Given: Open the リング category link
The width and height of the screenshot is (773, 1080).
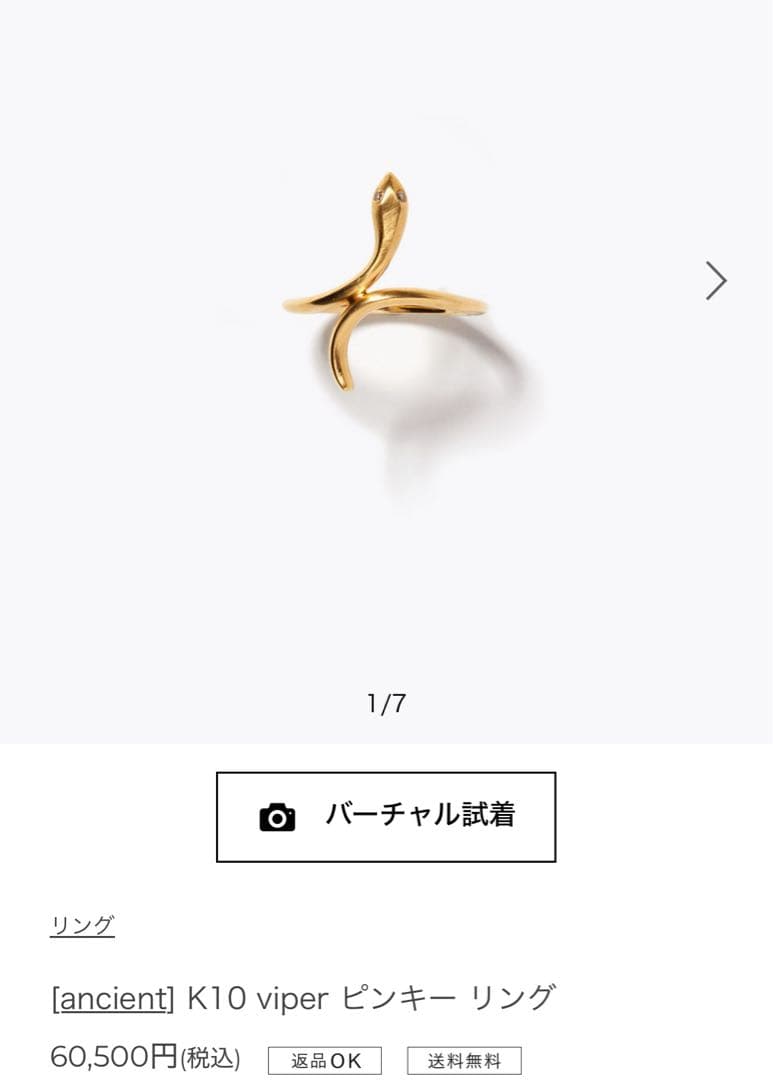Looking at the screenshot, I should (82, 925).
